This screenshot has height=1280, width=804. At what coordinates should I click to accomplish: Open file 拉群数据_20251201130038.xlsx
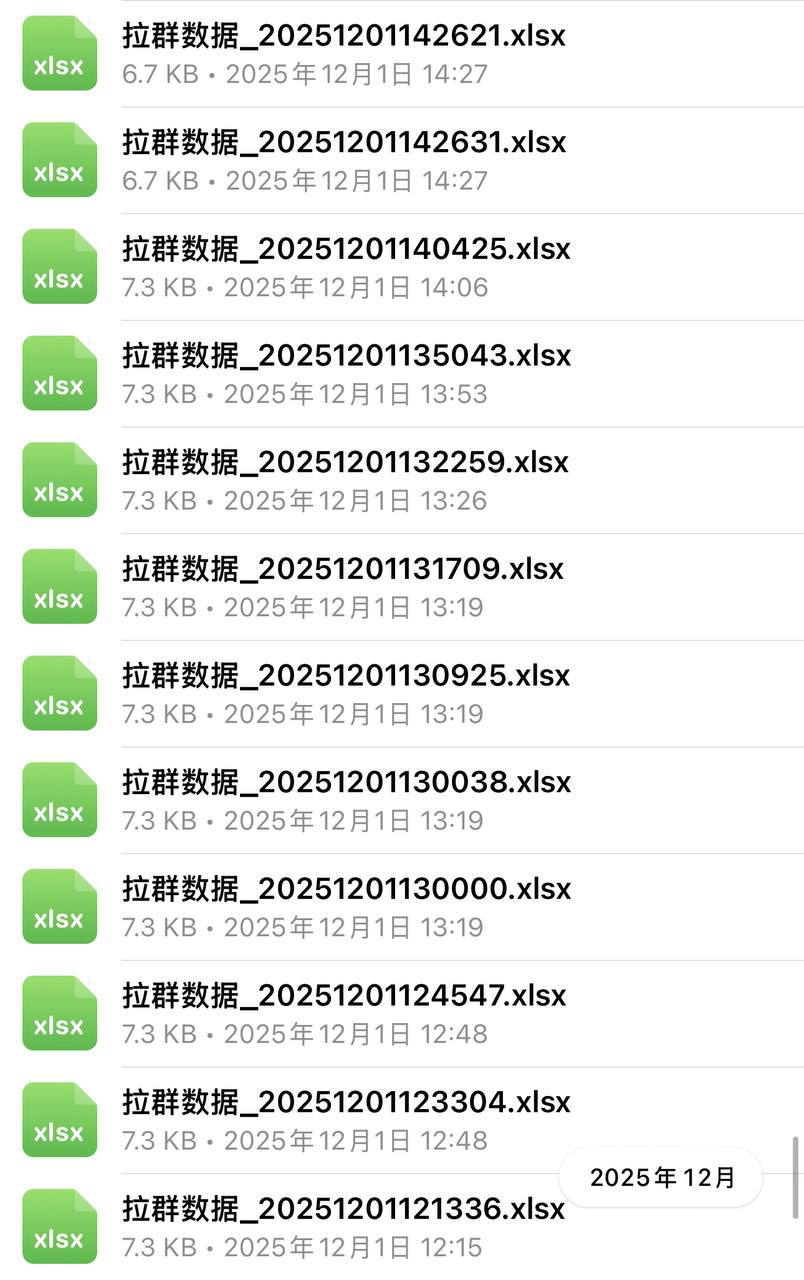click(346, 782)
